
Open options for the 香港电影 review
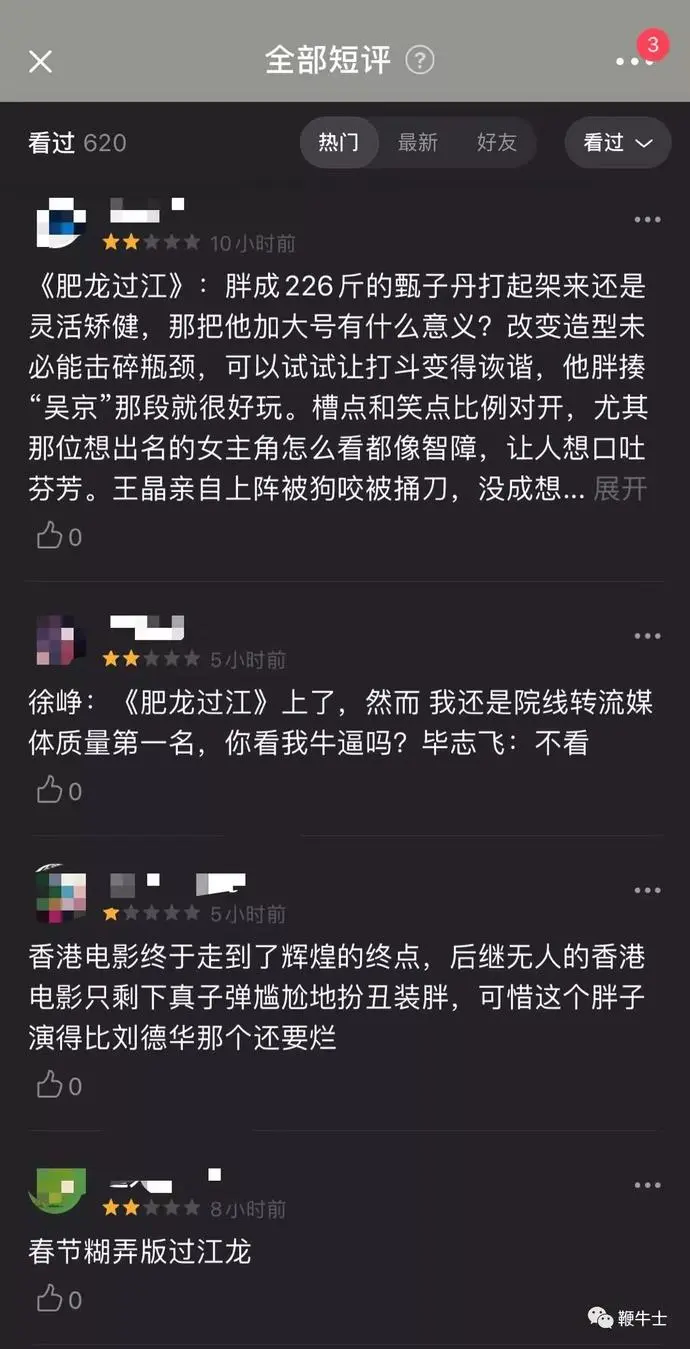(647, 890)
